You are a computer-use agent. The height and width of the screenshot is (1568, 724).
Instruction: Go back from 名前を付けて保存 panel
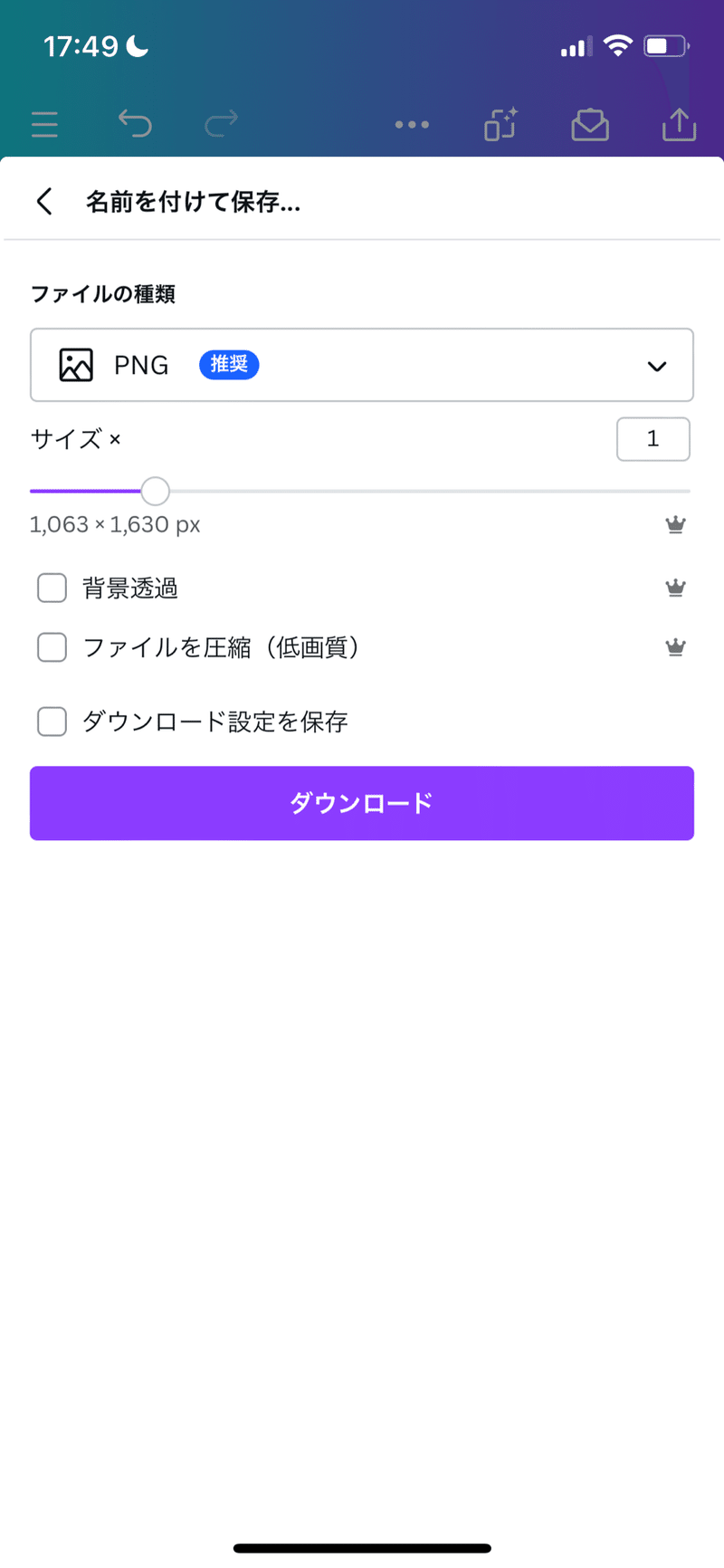click(44, 201)
